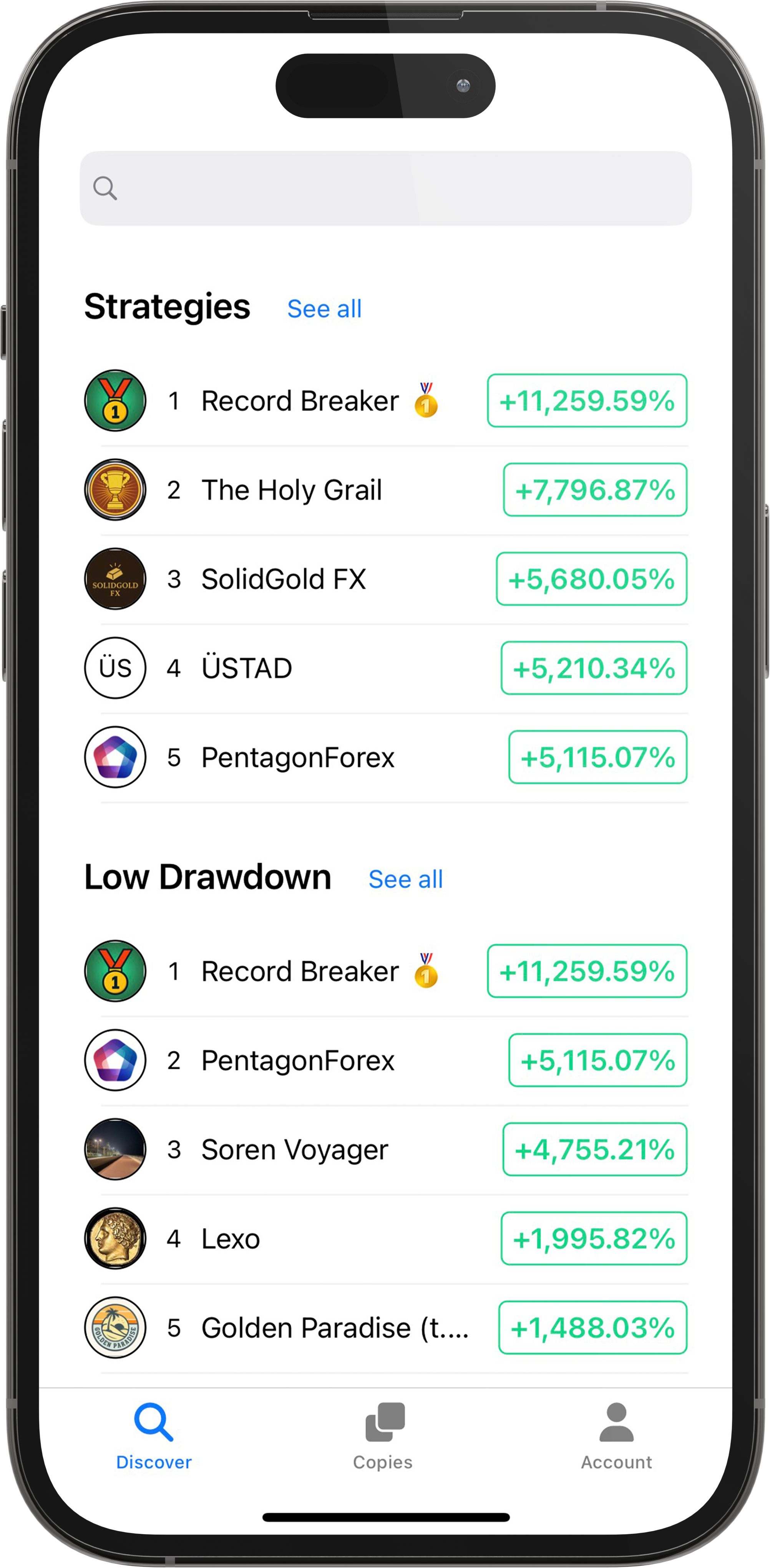Select The Holy Grail's +7,796.87% badge
770x1568 pixels.
(x=595, y=489)
